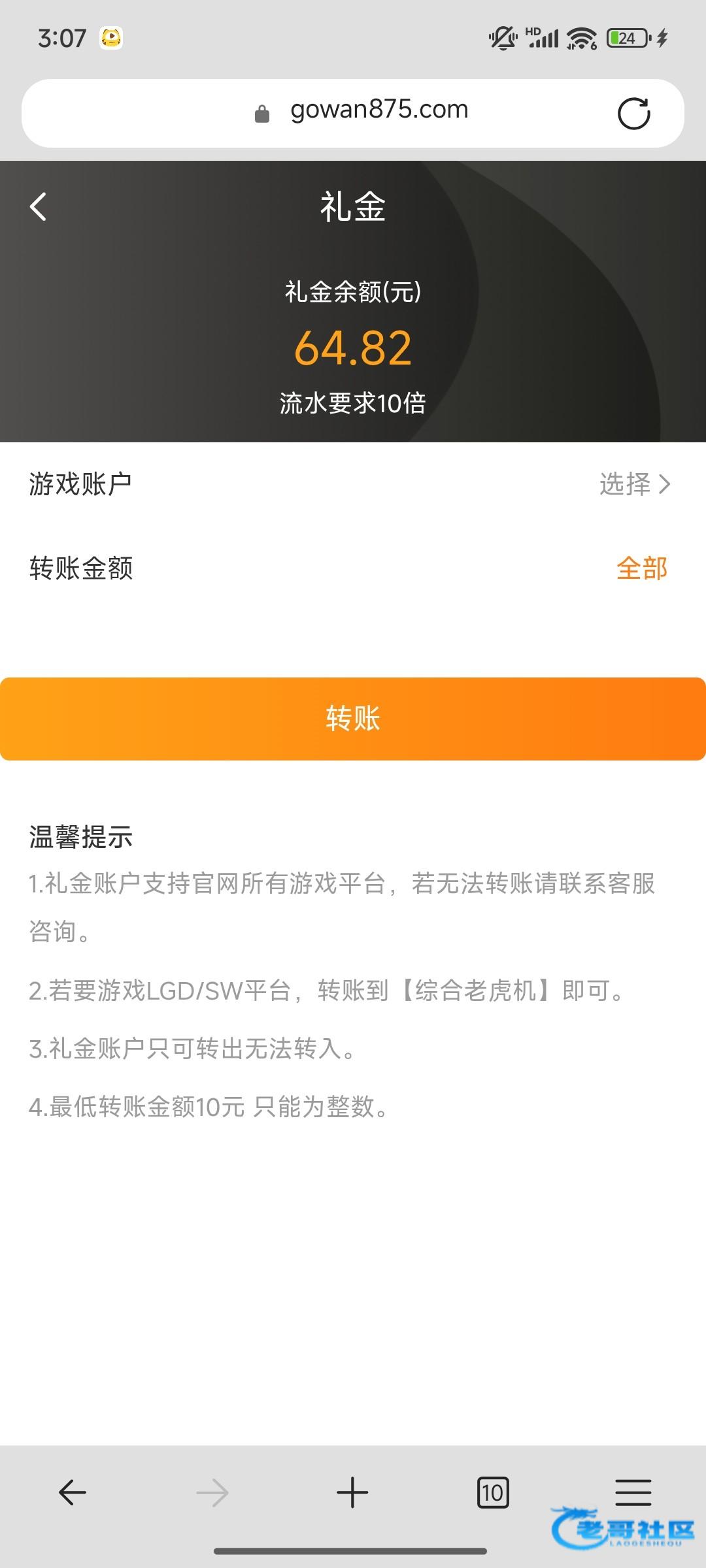Select 全部 to transfer the full amount
The height and width of the screenshot is (1568, 706).
point(641,568)
